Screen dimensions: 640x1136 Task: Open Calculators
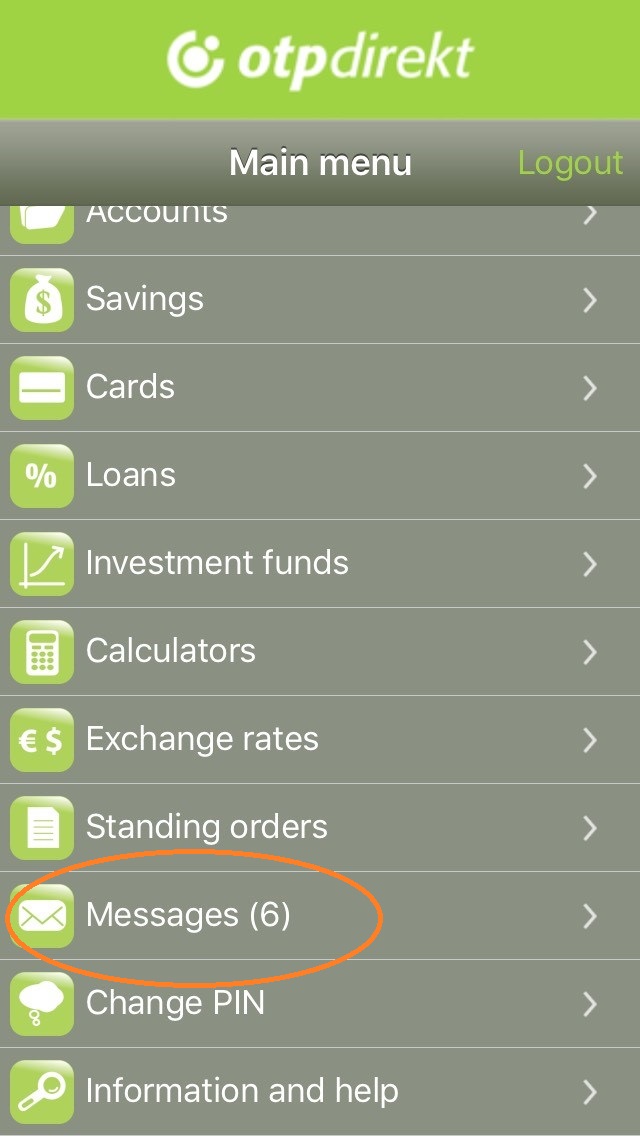click(x=320, y=651)
